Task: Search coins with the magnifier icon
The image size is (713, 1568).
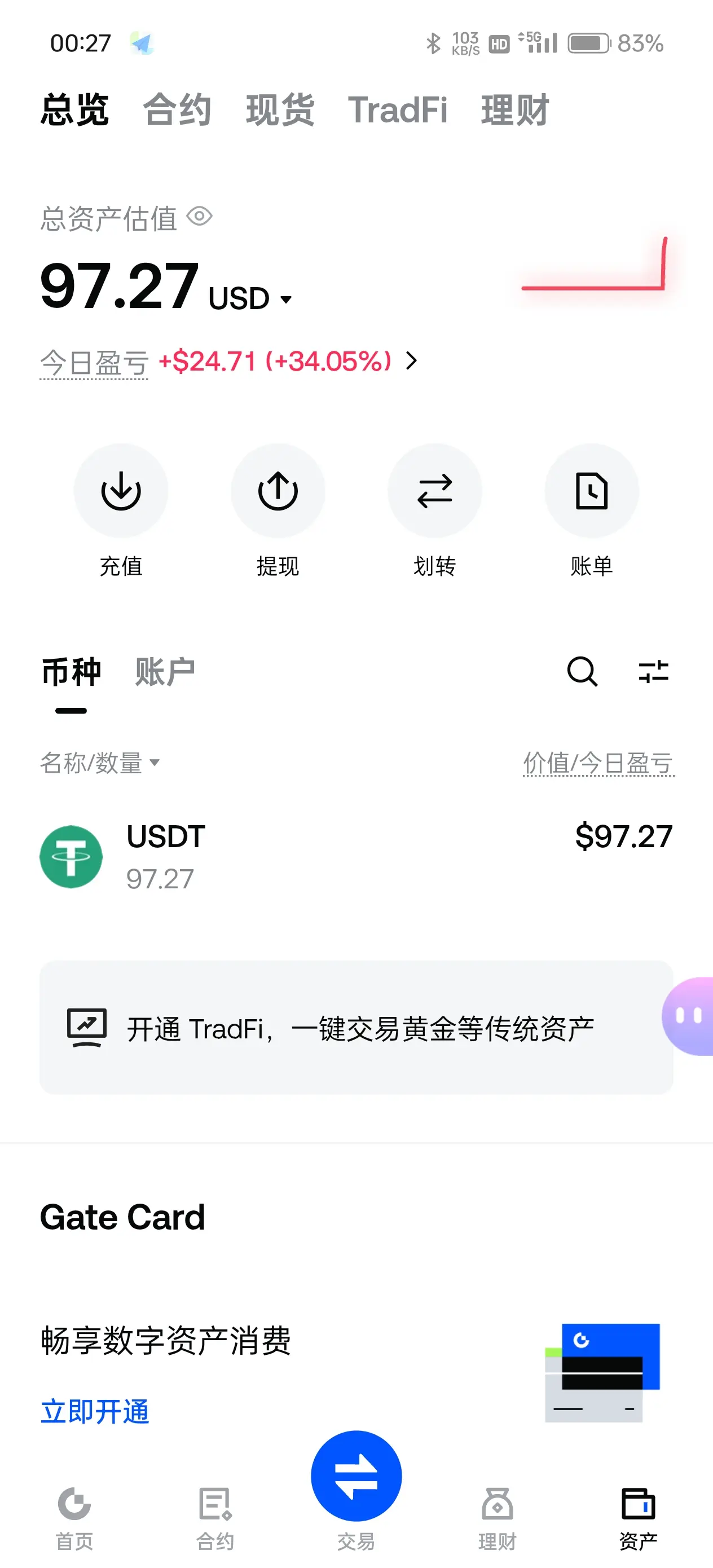Action: (x=582, y=671)
